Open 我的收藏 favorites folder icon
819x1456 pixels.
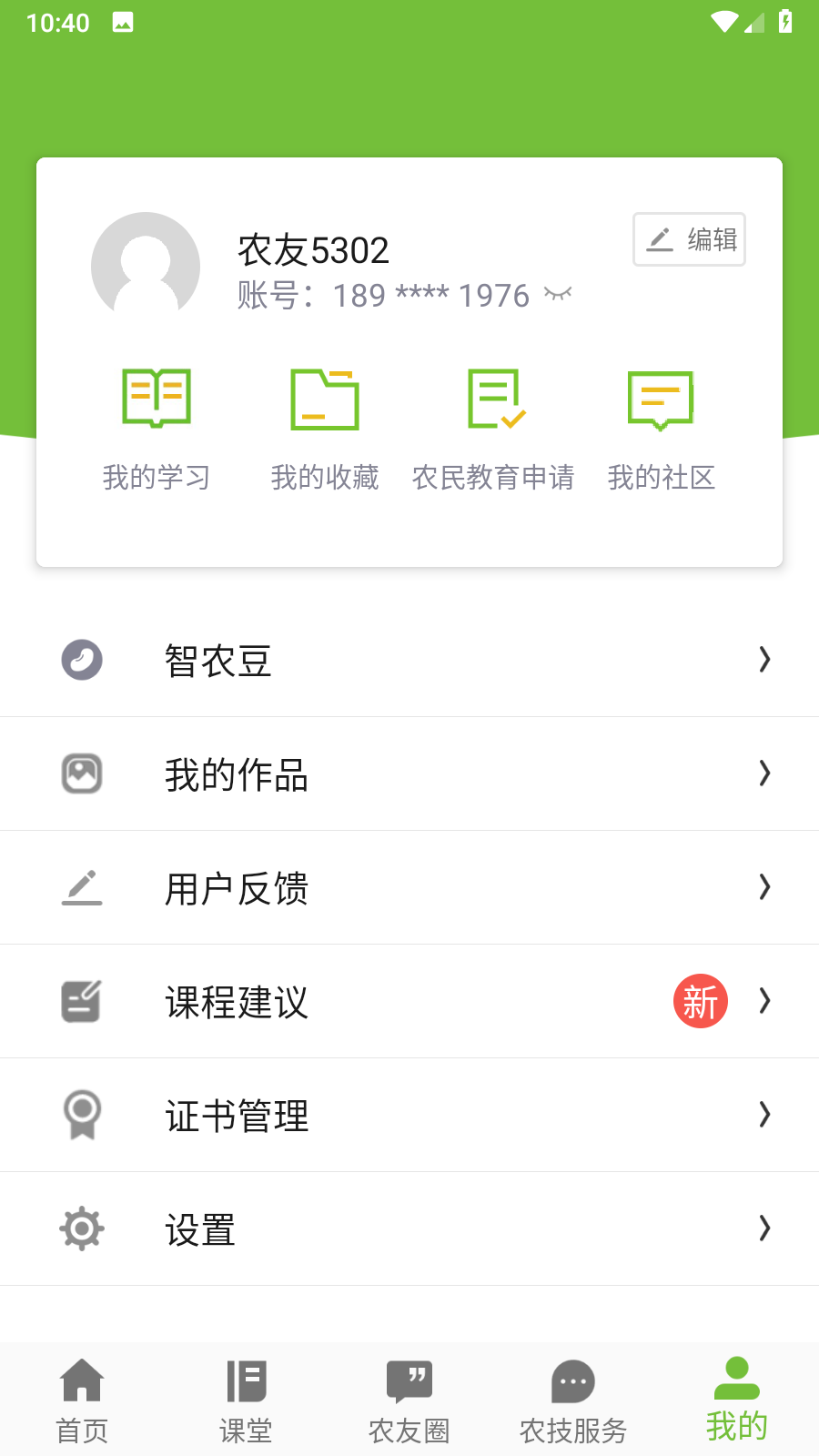click(x=325, y=399)
